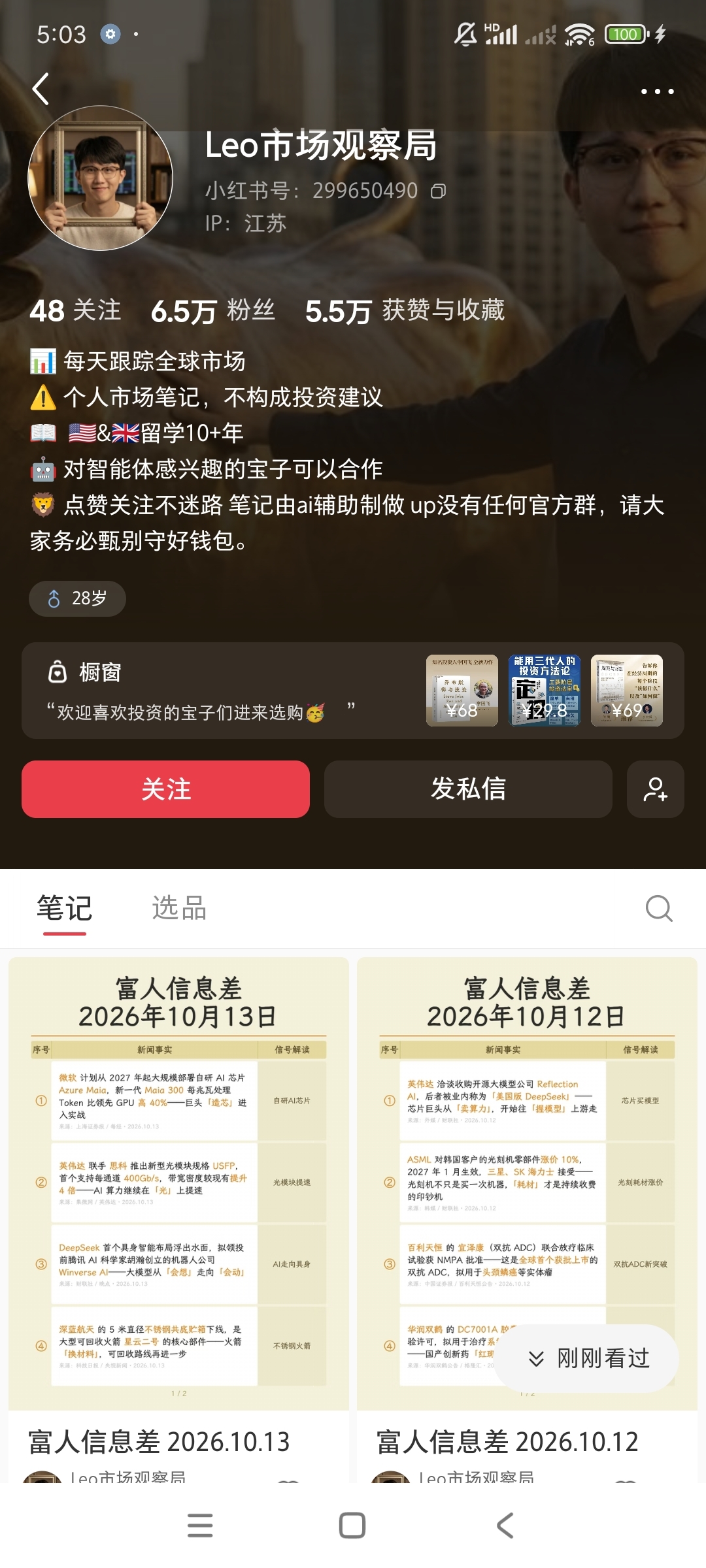This screenshot has height=1568, width=706.
Task: Switch to the 选品 tab
Action: pyautogui.click(x=179, y=908)
